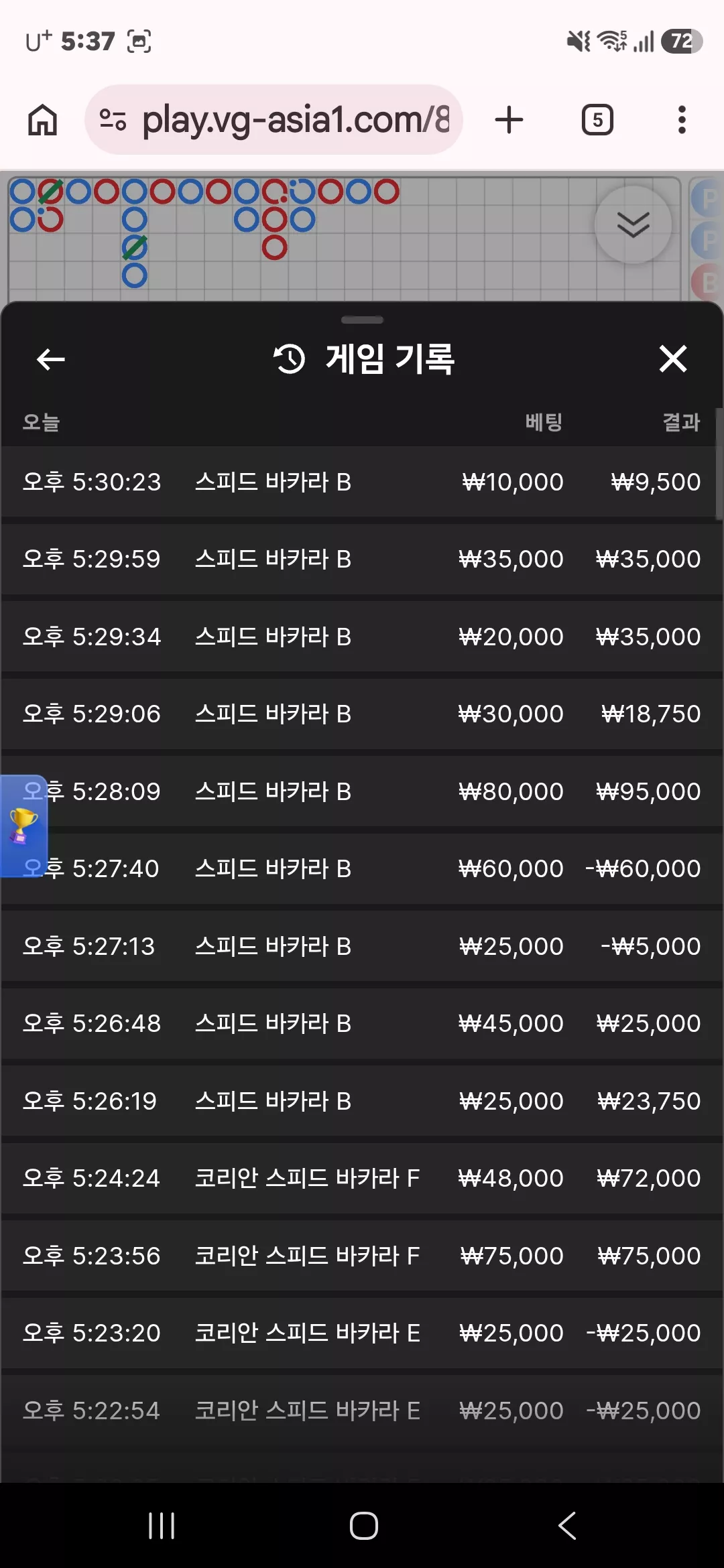Close the 게임 기록 panel
This screenshot has width=724, height=1568.
(x=673, y=358)
